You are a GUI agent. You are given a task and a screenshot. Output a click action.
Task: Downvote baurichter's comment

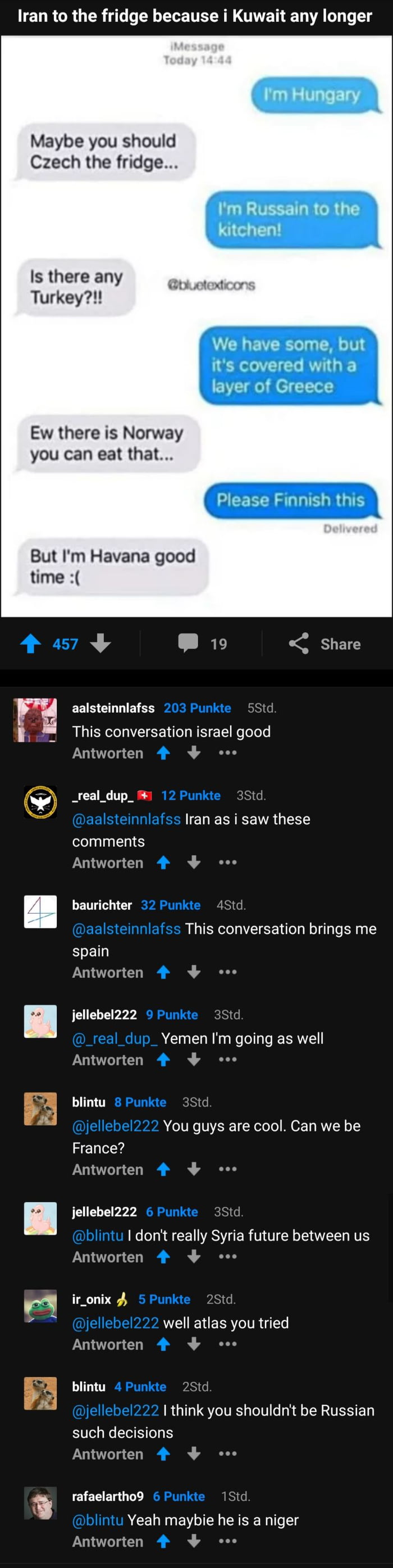click(194, 972)
